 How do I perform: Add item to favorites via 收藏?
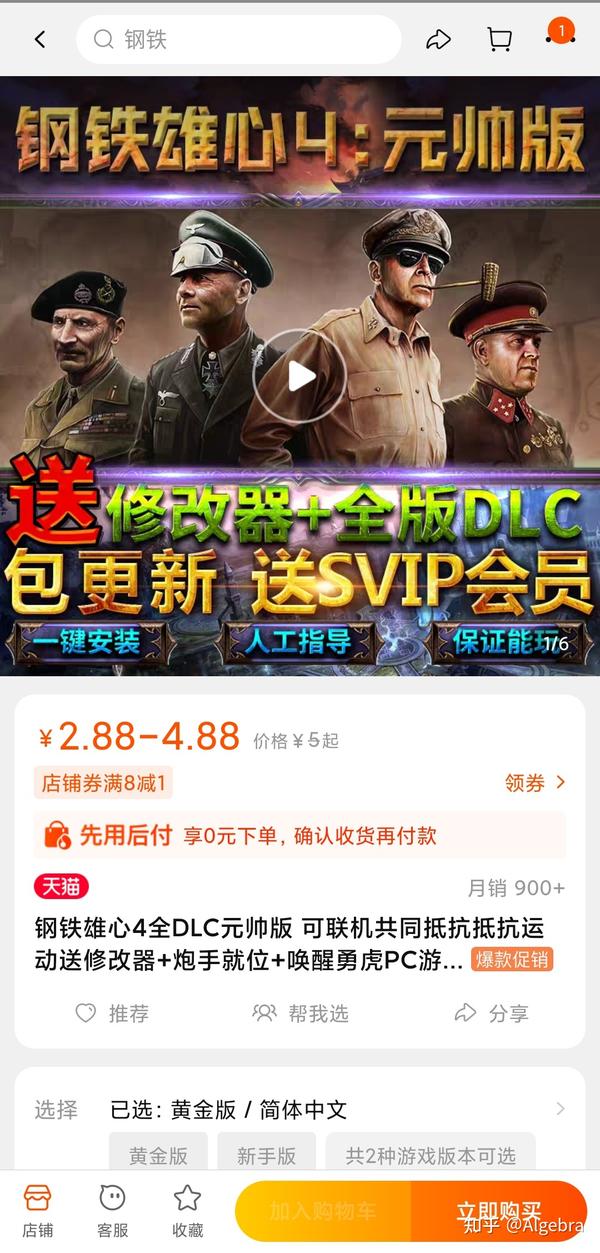pyautogui.click(x=187, y=1210)
